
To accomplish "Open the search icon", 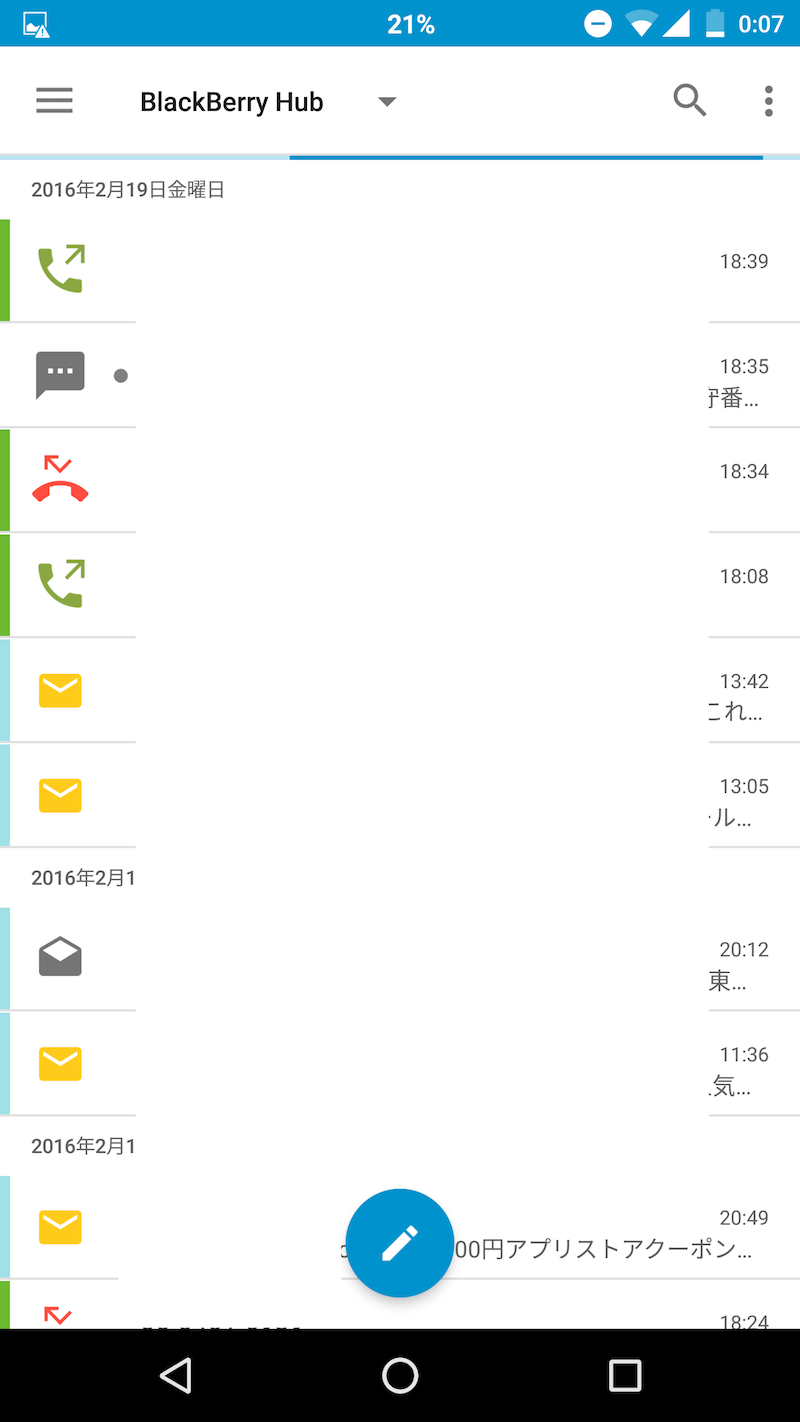I will pyautogui.click(x=689, y=101).
